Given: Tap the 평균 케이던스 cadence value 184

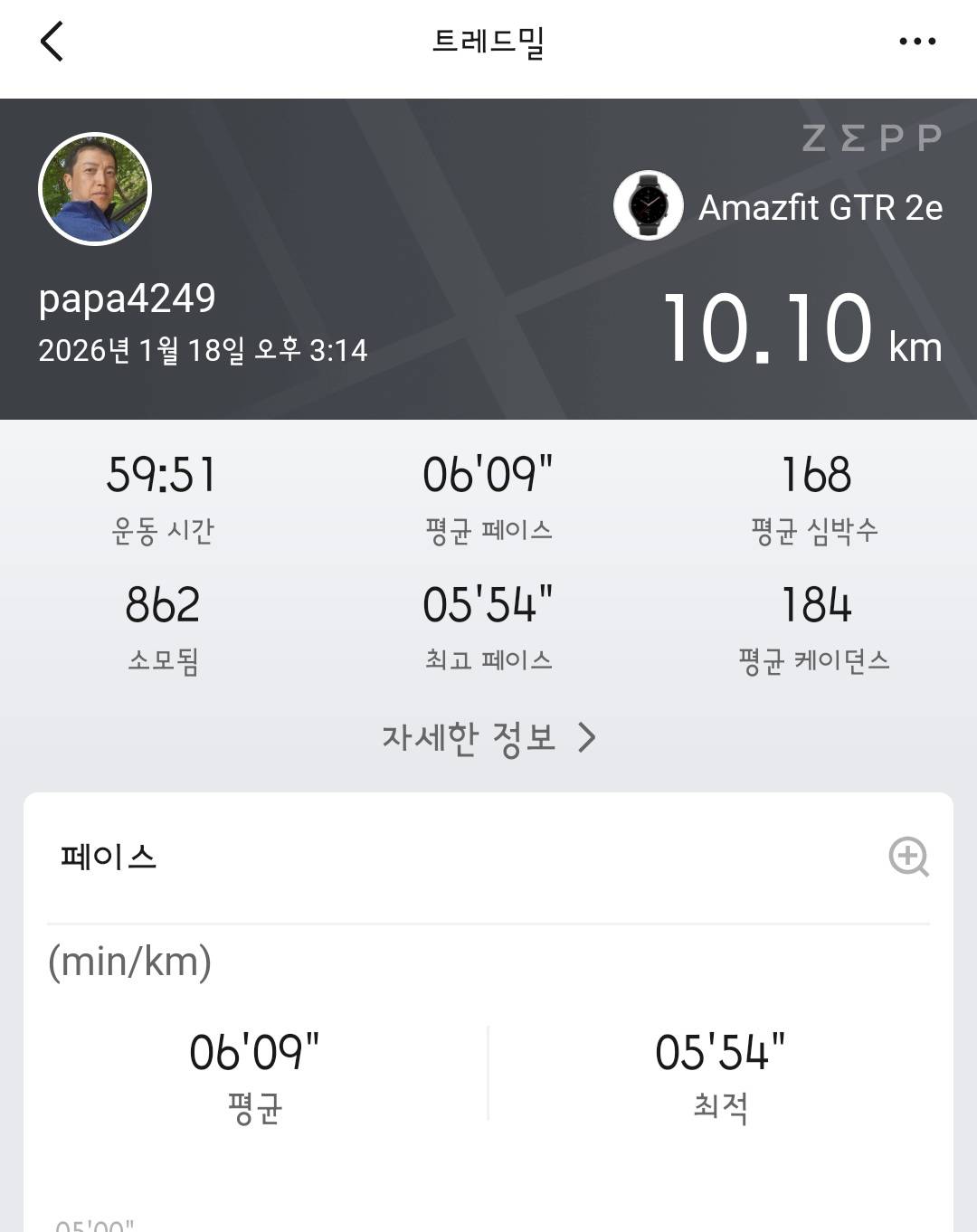Looking at the screenshot, I should coord(813,607).
